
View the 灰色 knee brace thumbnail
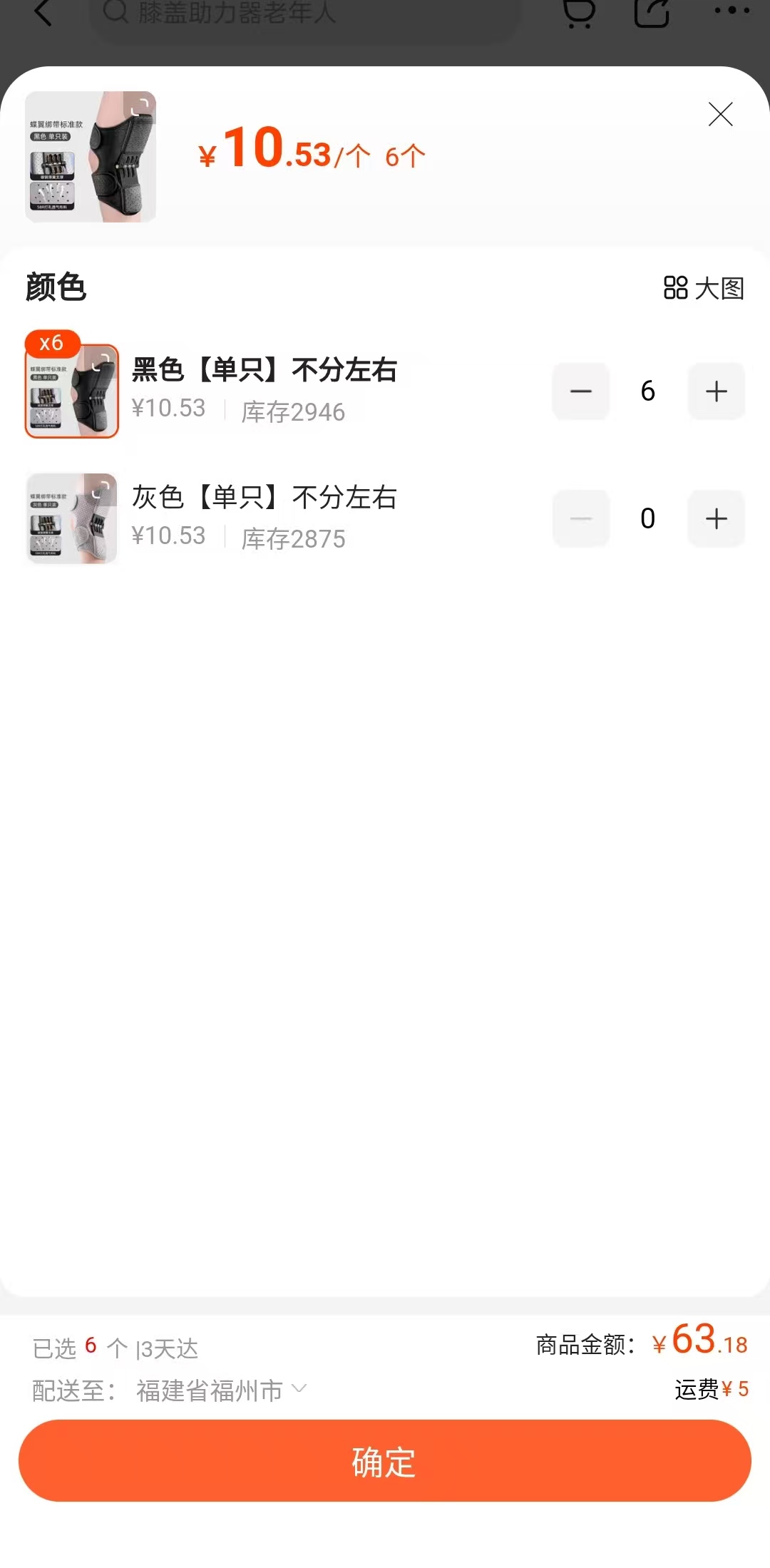click(72, 518)
